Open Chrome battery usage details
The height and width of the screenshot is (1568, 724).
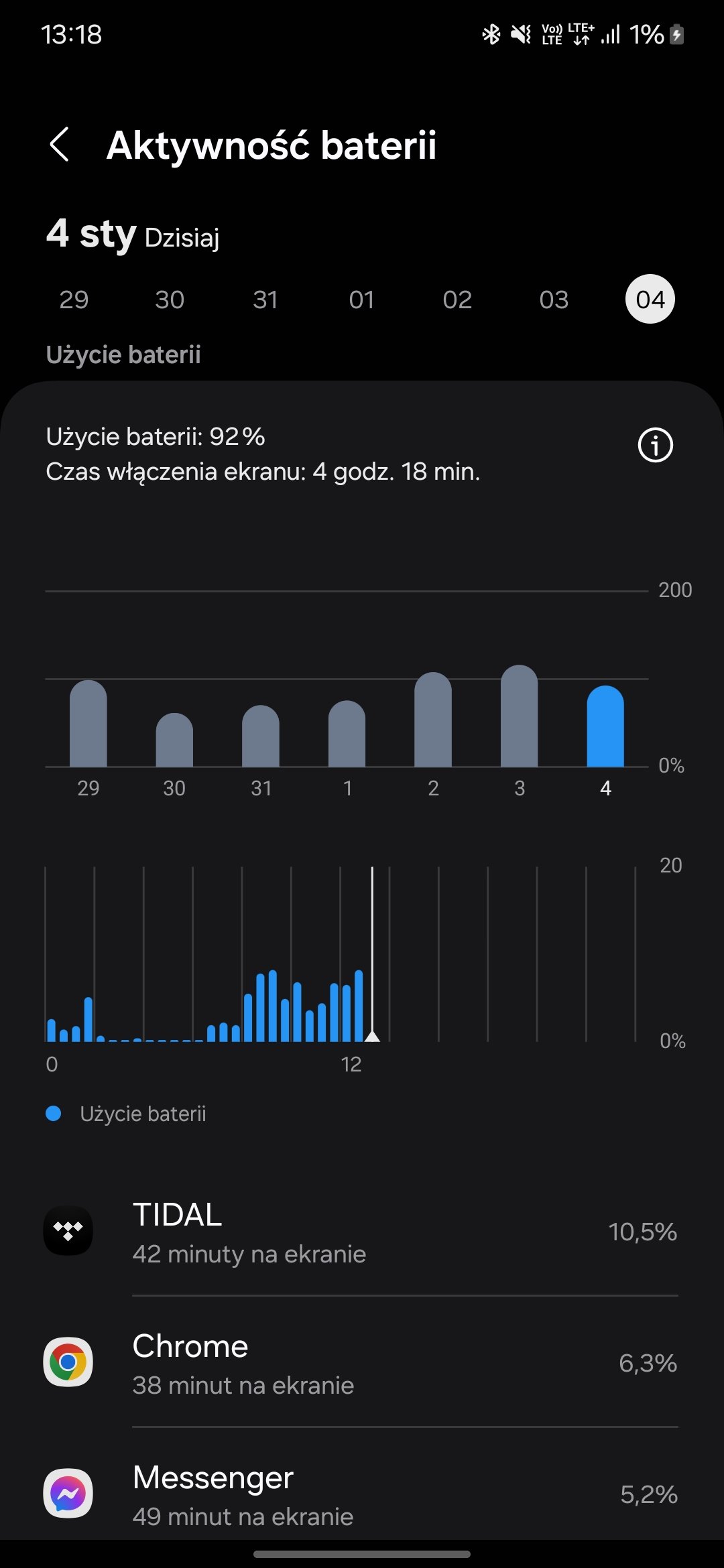(362, 1362)
